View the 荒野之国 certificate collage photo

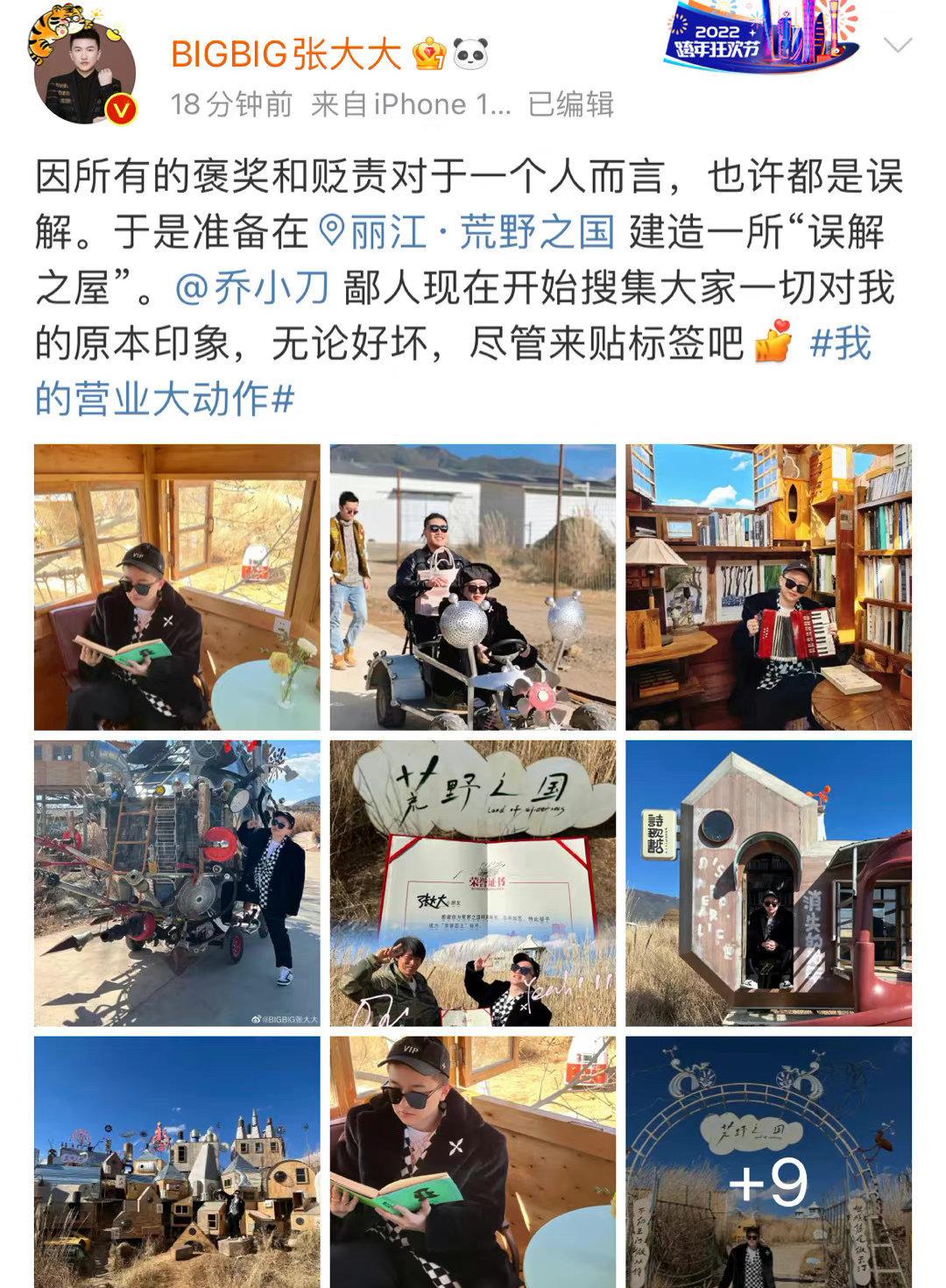tap(473, 883)
